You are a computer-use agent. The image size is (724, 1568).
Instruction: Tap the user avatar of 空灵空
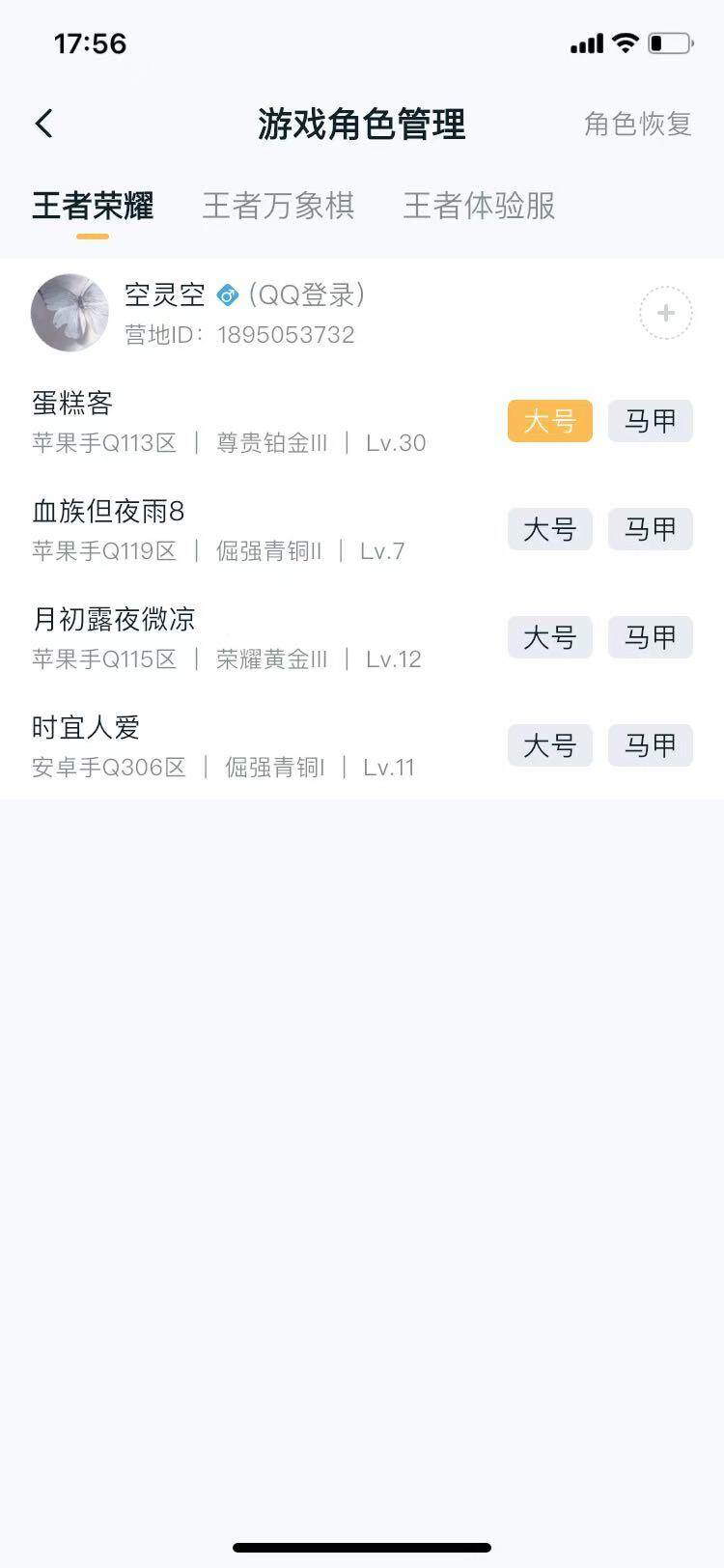(x=69, y=312)
